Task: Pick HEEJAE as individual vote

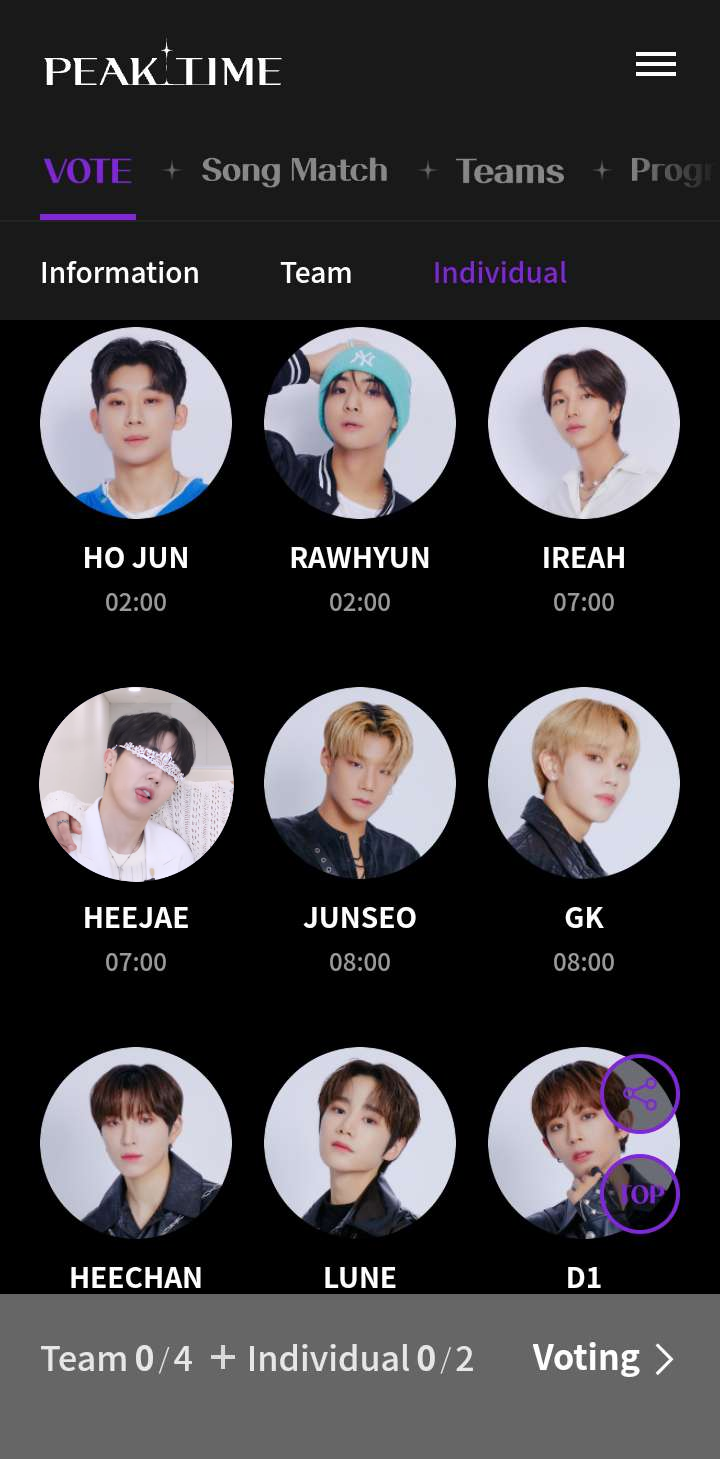Action: [x=136, y=783]
